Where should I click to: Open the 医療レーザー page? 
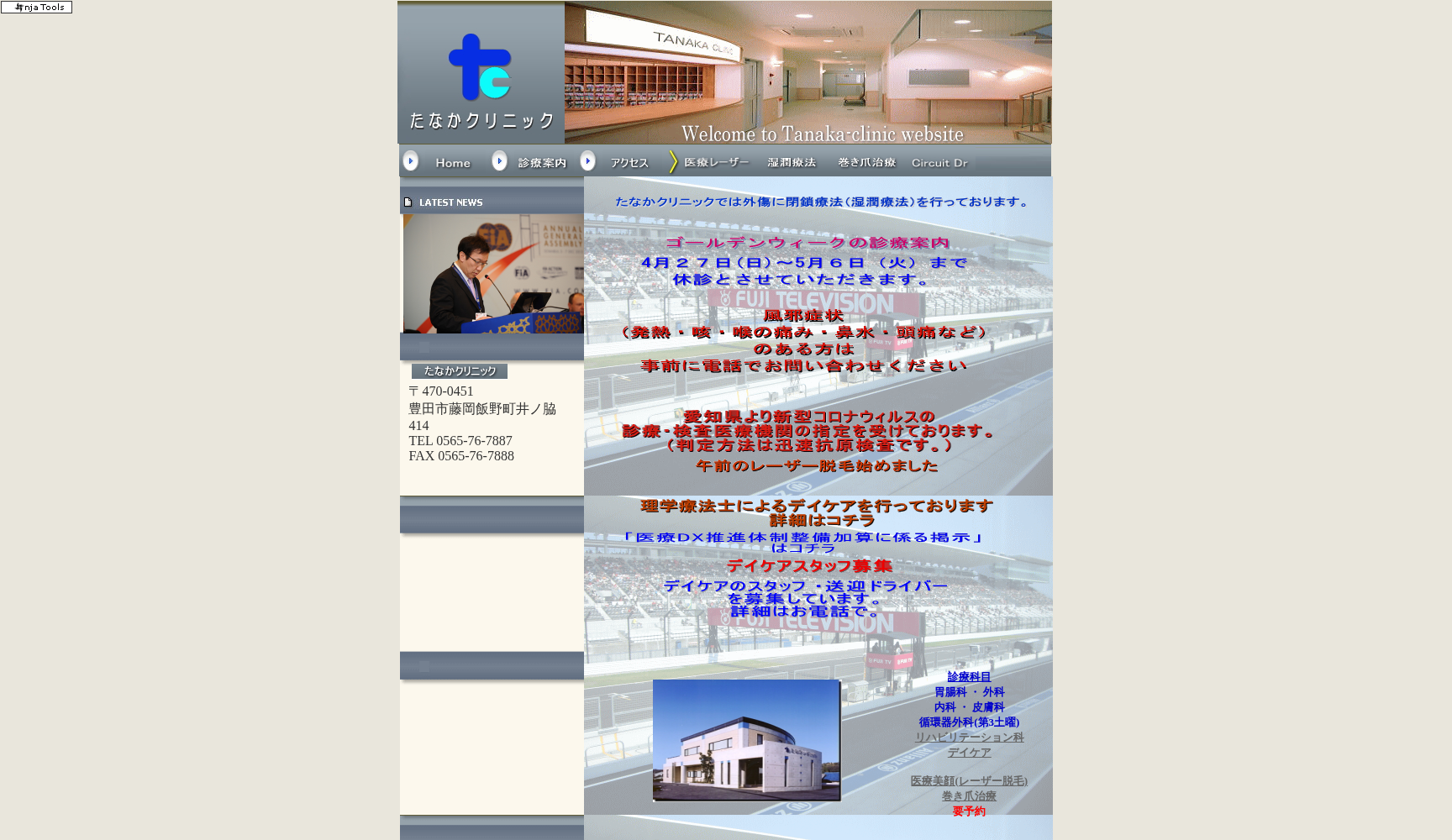(716, 162)
